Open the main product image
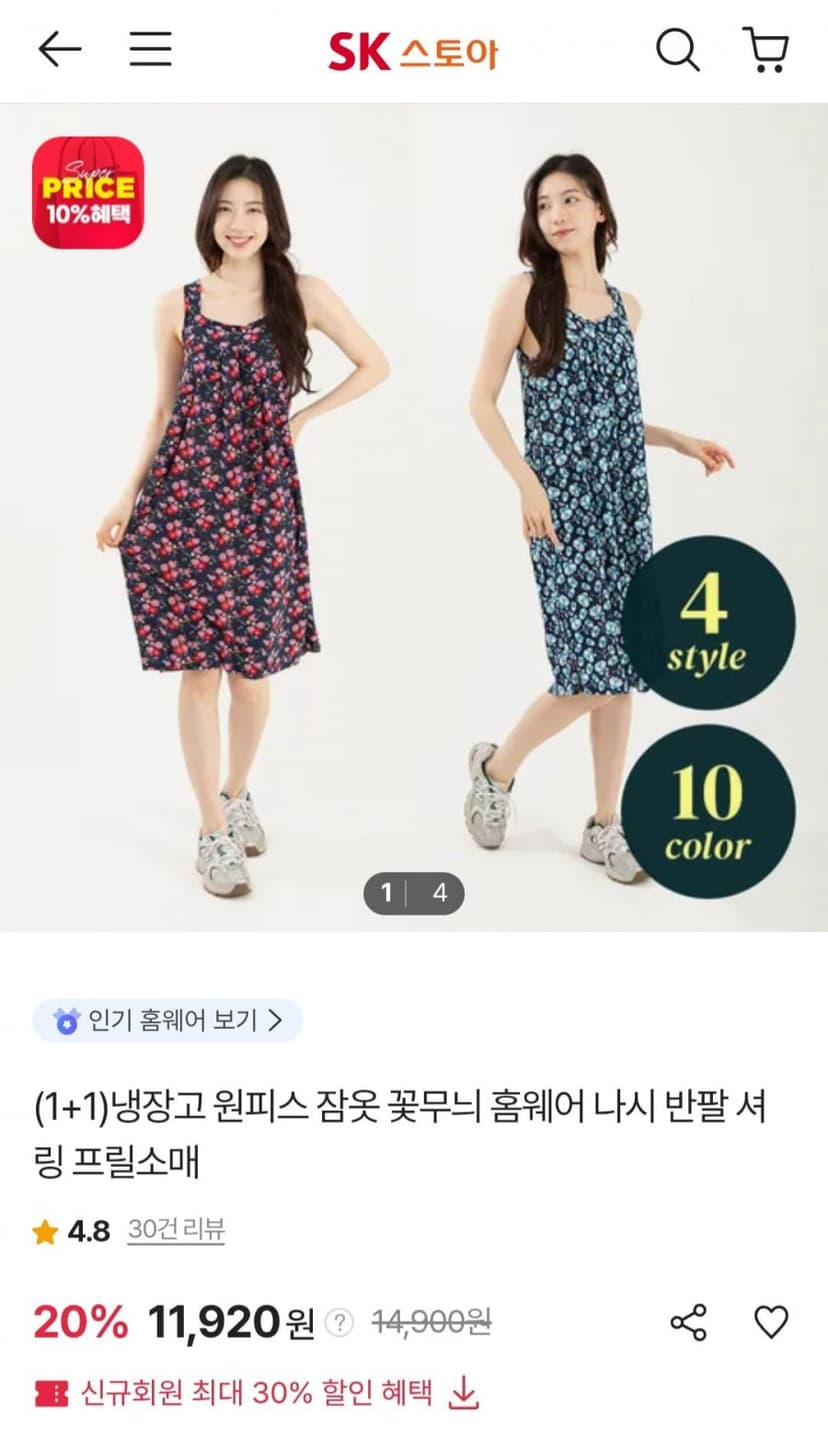 [414, 518]
